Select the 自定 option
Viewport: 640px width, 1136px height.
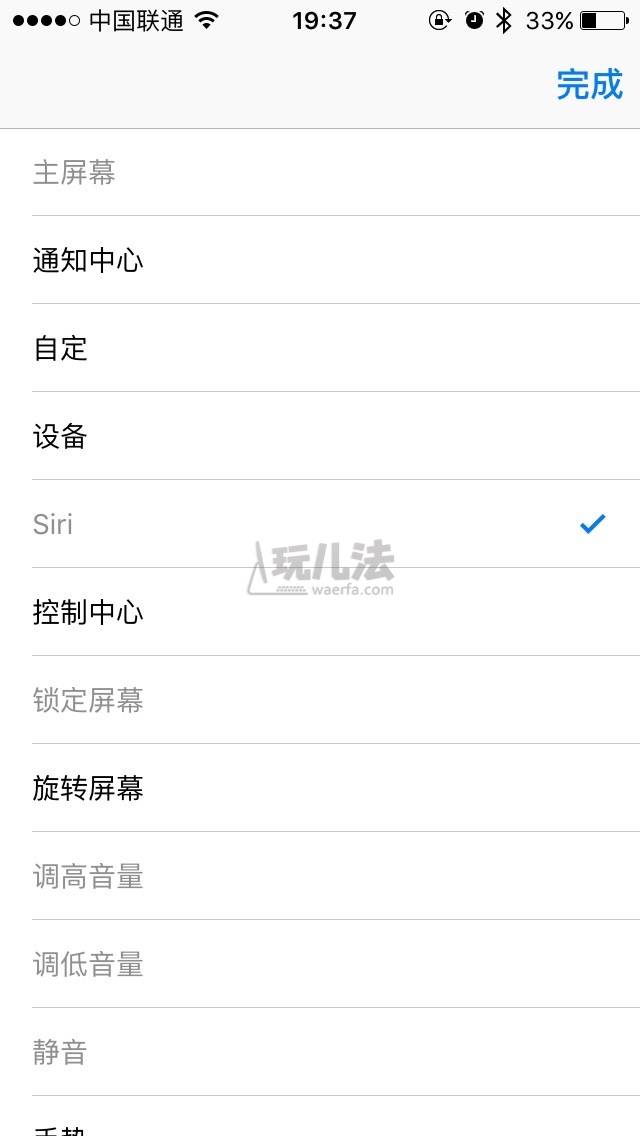pos(320,348)
